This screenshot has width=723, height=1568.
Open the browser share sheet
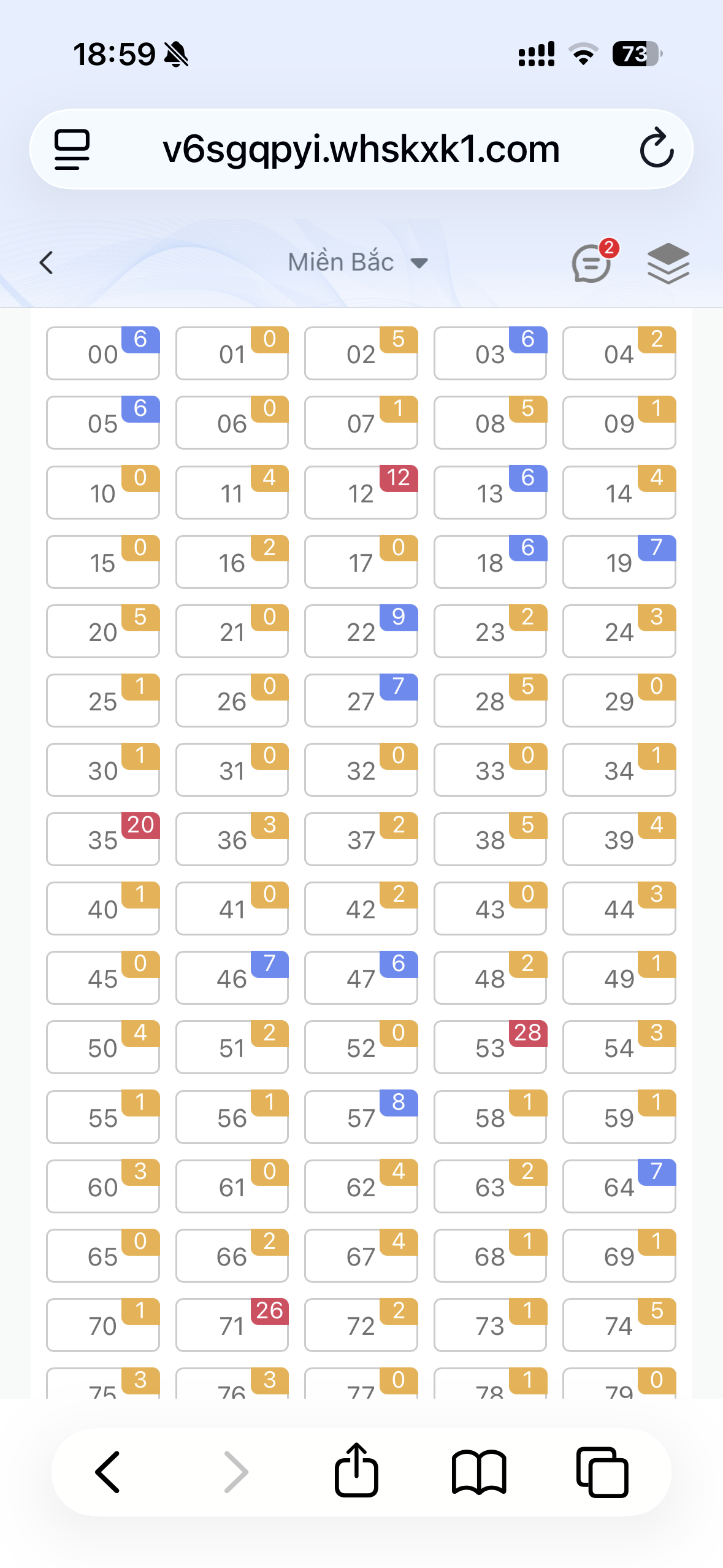pos(356,1471)
